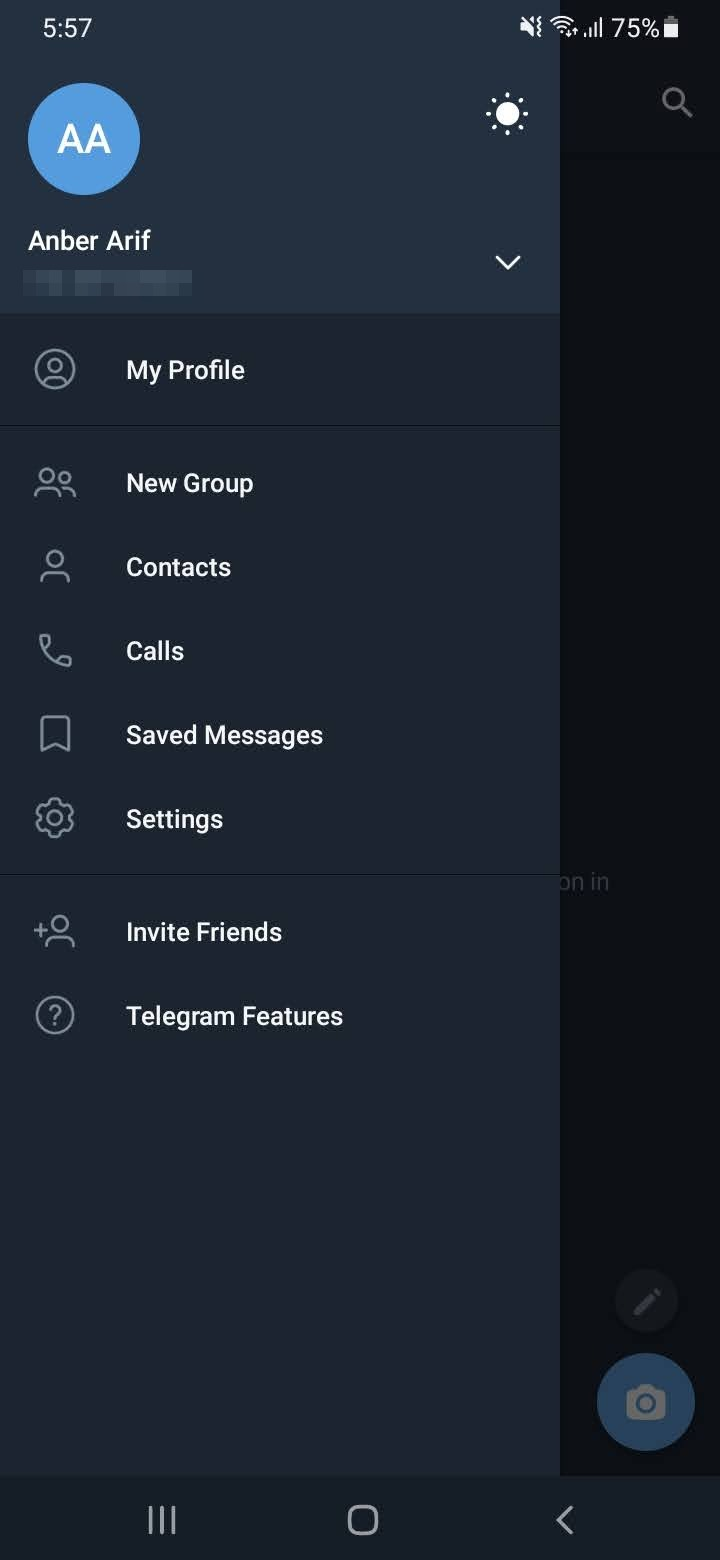Tap Anber Arif account name
The image size is (720, 1560).
tap(89, 240)
